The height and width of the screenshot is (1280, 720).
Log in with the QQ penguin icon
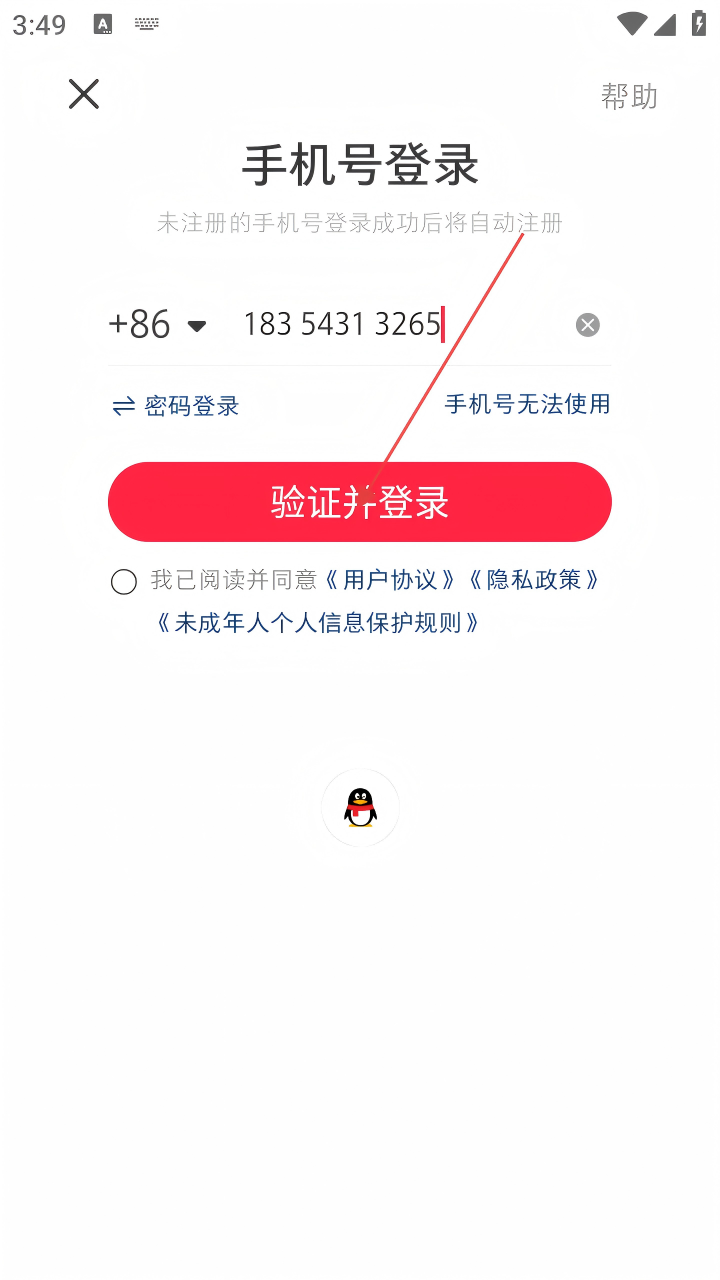click(360, 808)
